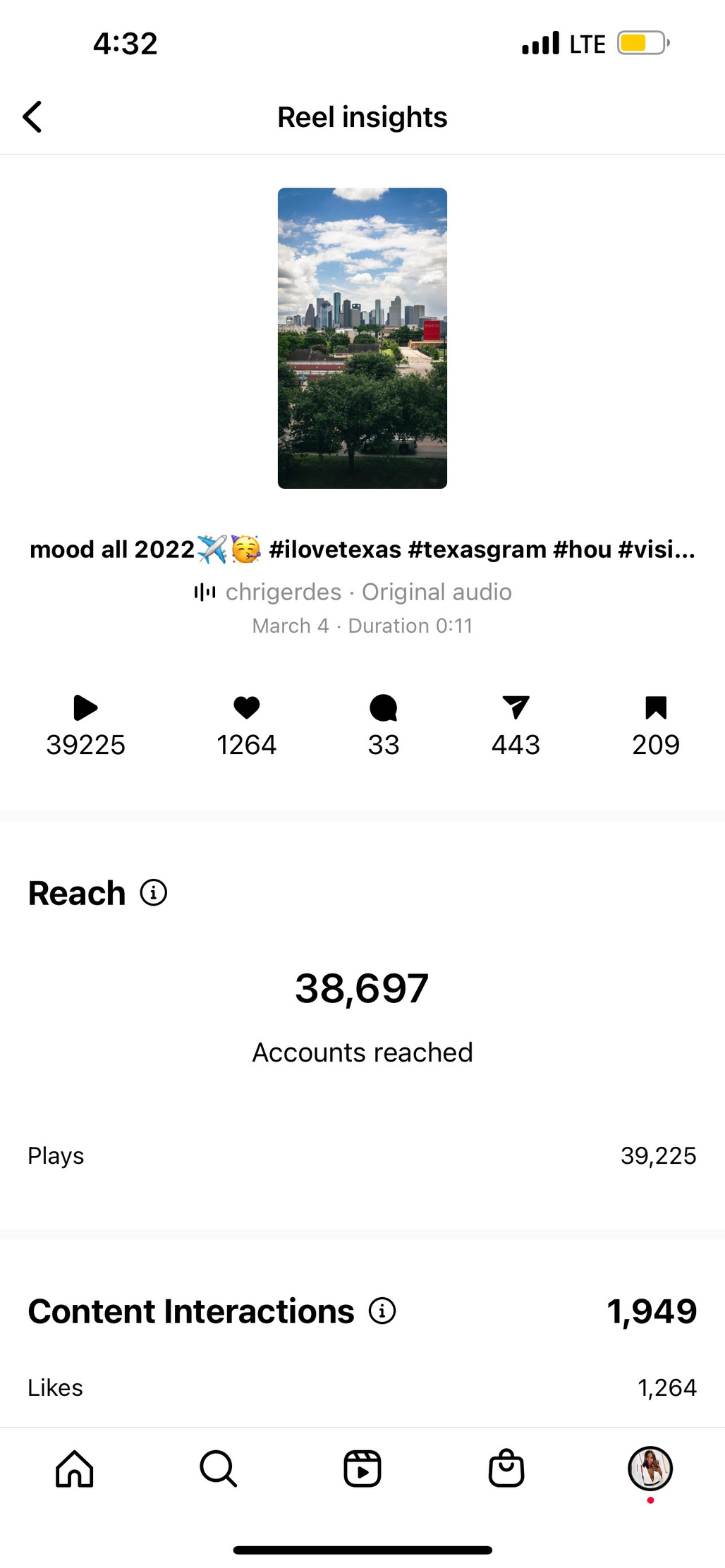This screenshot has height=1568, width=725.
Task: Open the Reach info icon
Action: tap(154, 893)
